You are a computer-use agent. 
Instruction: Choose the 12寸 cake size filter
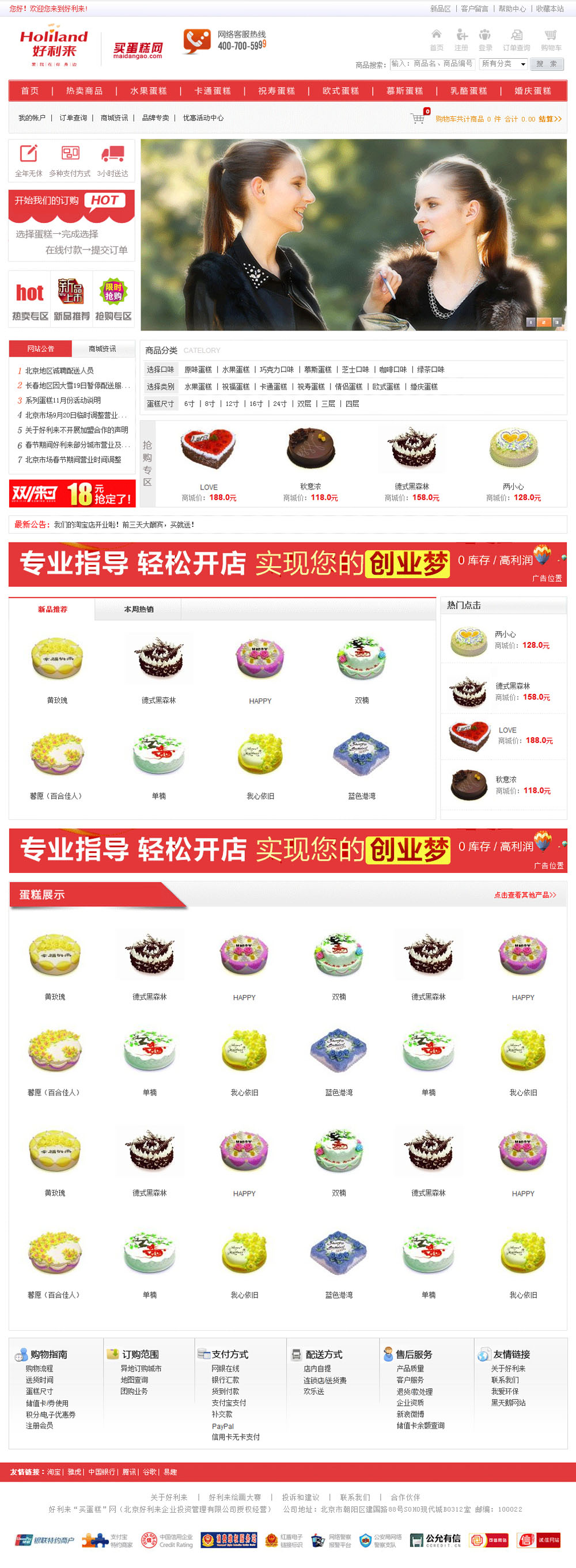tap(232, 404)
